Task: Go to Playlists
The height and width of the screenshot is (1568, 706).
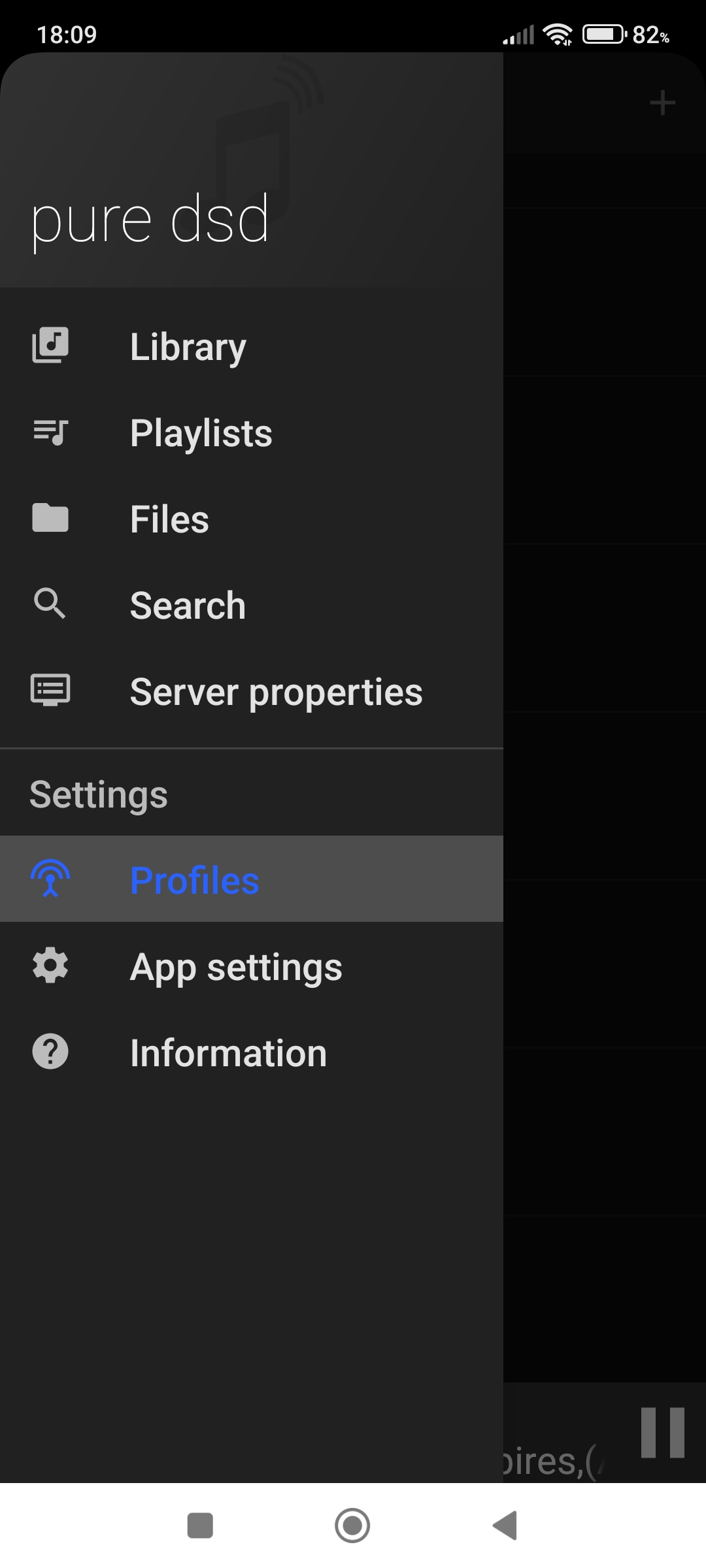Action: [x=252, y=433]
